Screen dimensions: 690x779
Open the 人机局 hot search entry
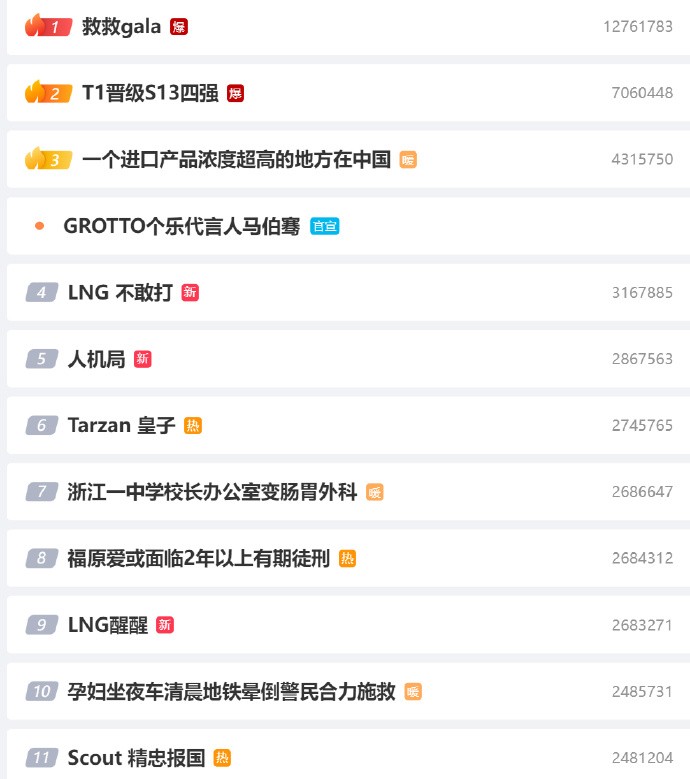(x=97, y=359)
